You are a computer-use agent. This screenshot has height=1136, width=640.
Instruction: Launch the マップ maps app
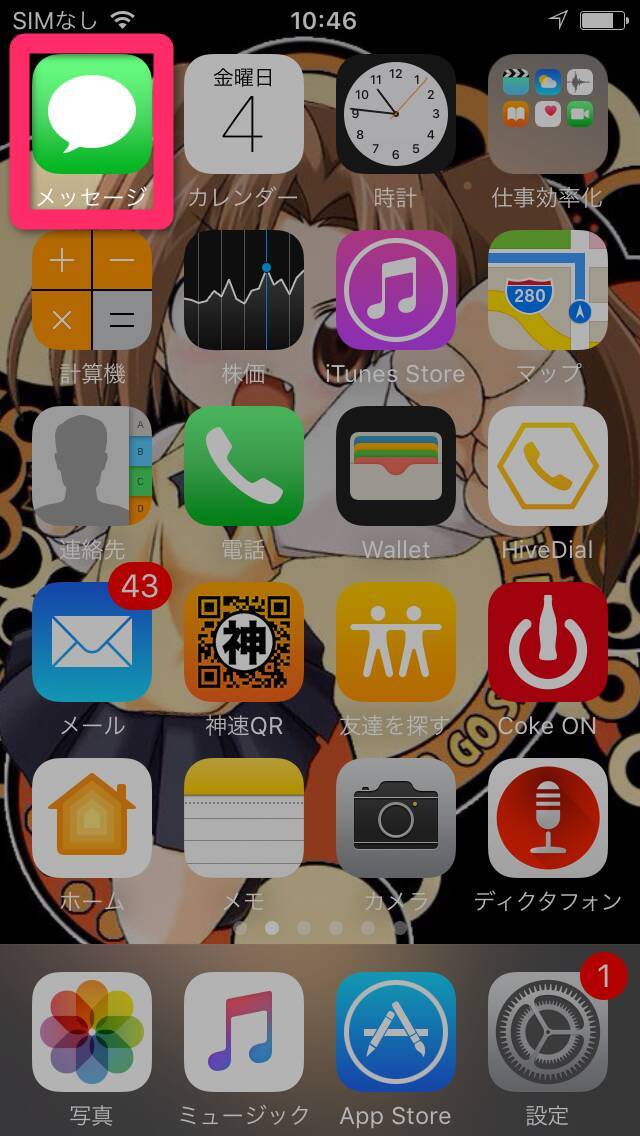point(548,290)
